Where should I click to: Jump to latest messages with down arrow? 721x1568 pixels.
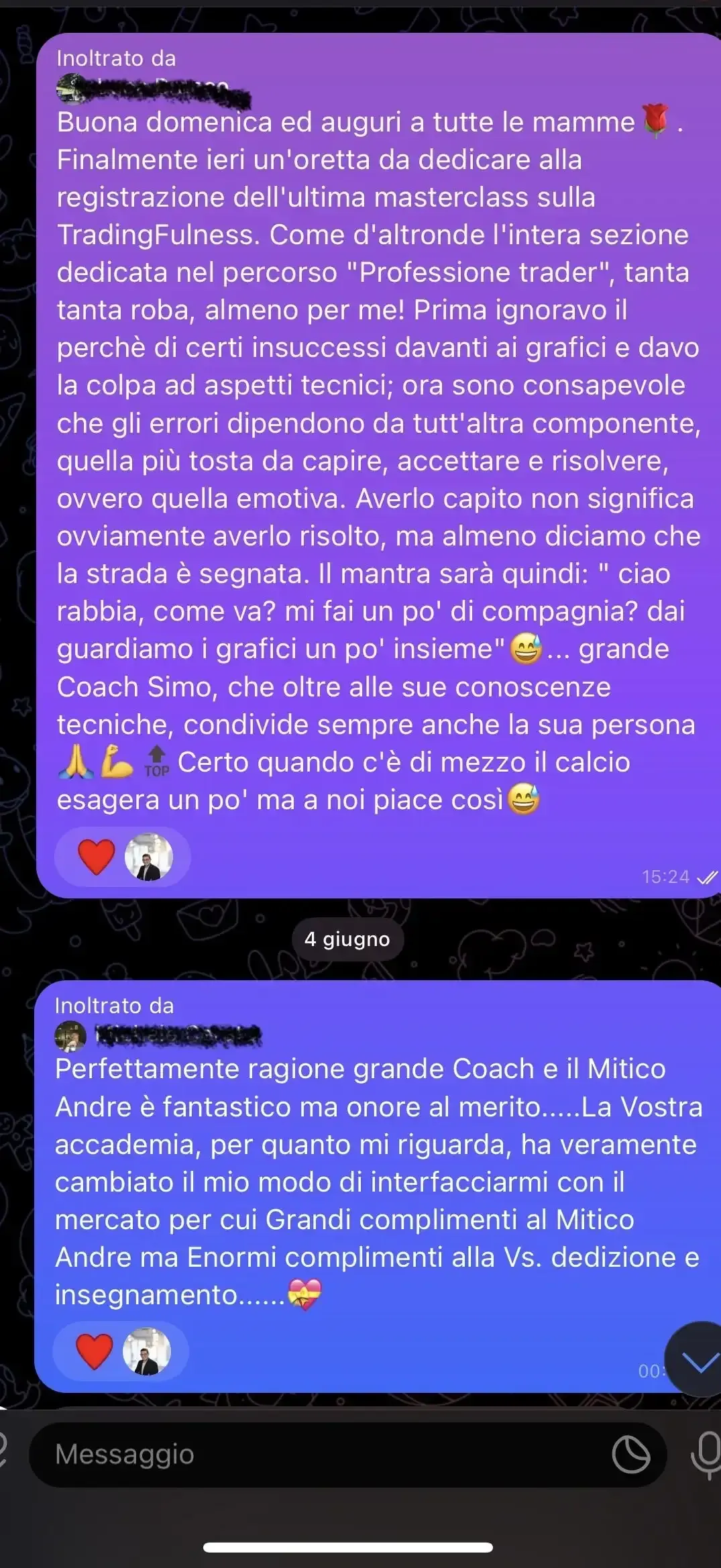point(698,1361)
